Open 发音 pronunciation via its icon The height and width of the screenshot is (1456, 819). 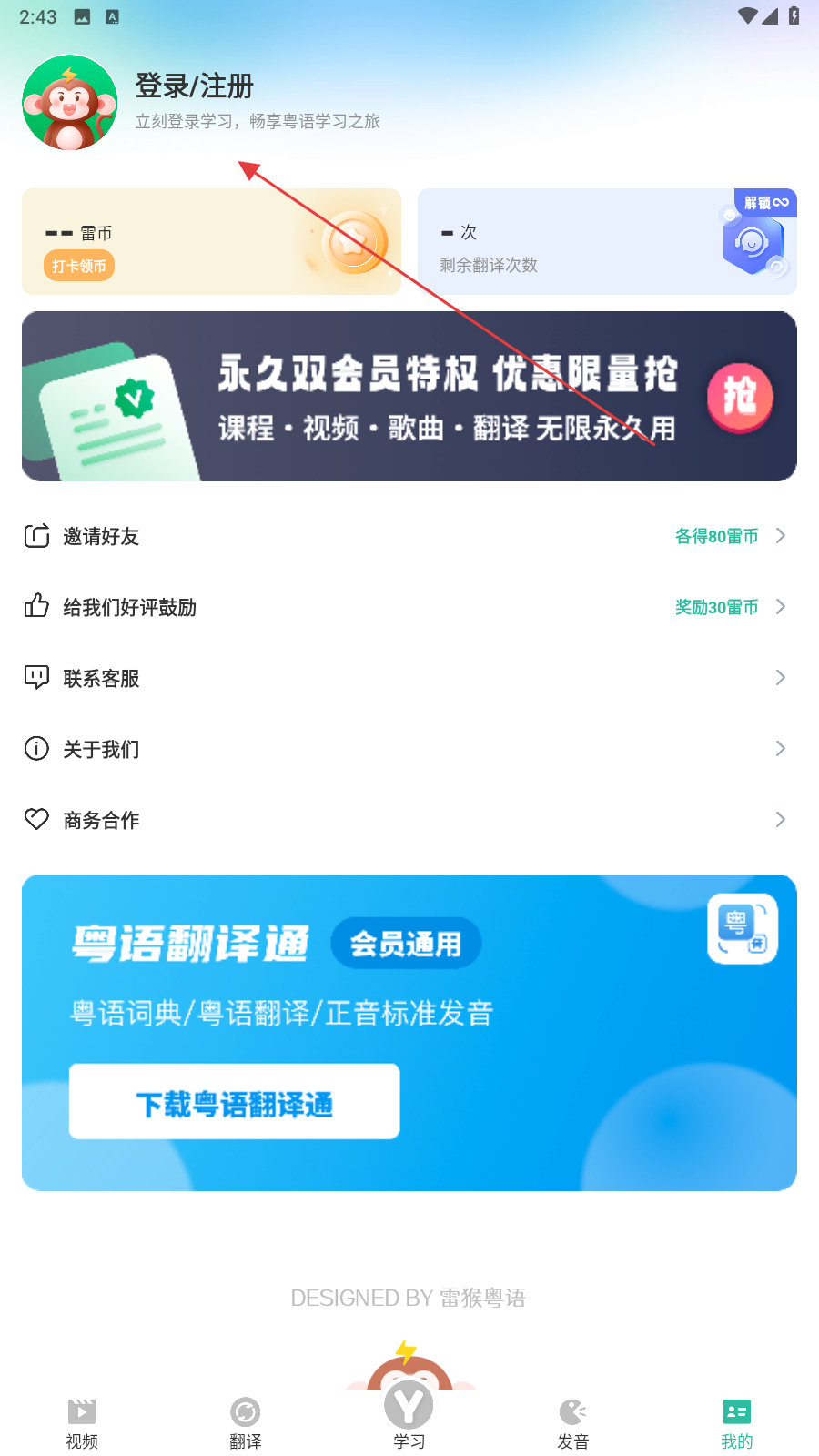click(572, 1409)
